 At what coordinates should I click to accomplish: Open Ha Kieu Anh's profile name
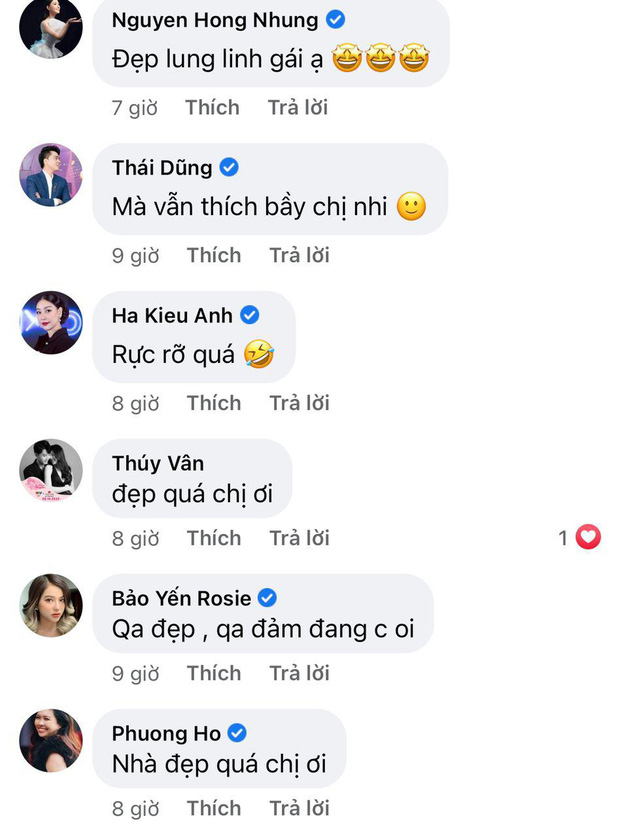[x=172, y=315]
